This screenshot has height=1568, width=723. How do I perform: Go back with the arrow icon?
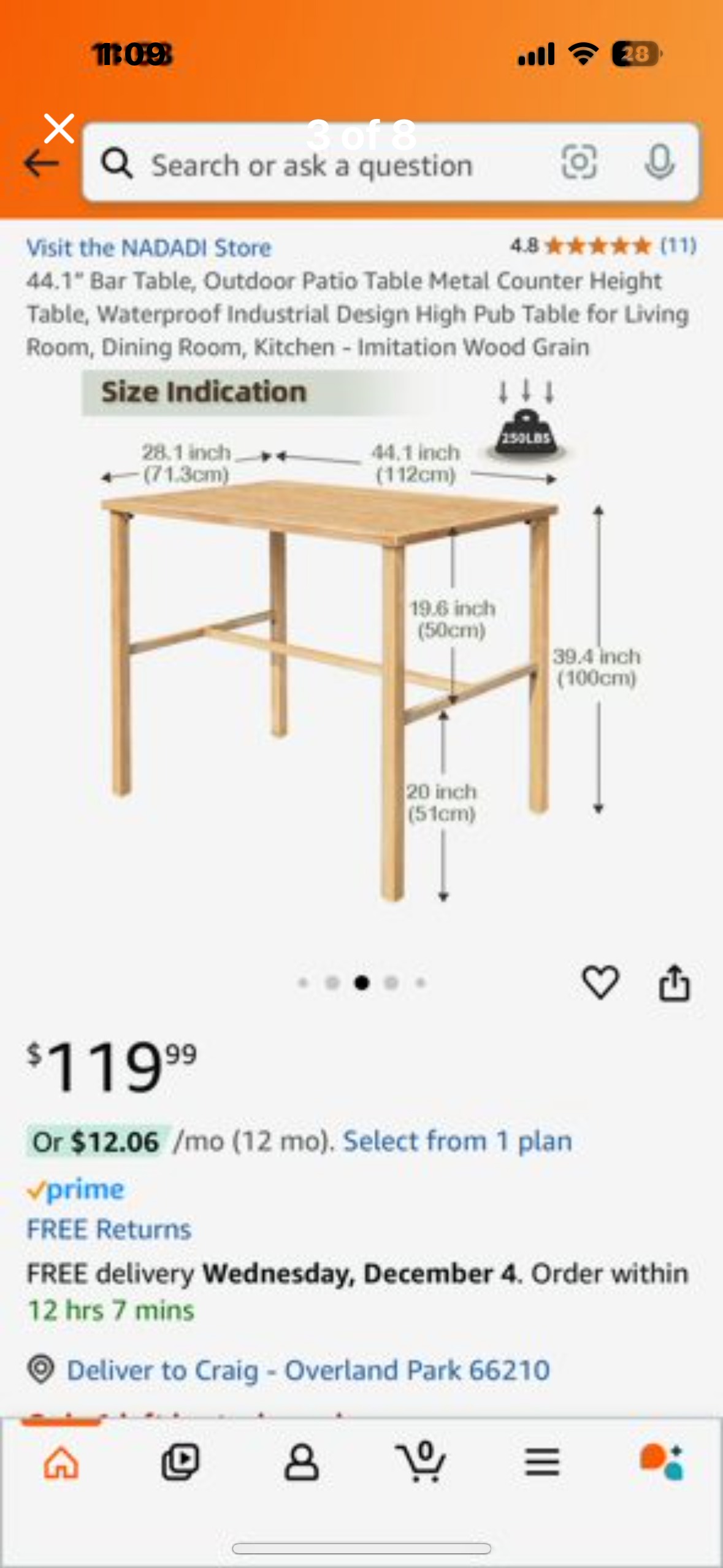tap(40, 164)
